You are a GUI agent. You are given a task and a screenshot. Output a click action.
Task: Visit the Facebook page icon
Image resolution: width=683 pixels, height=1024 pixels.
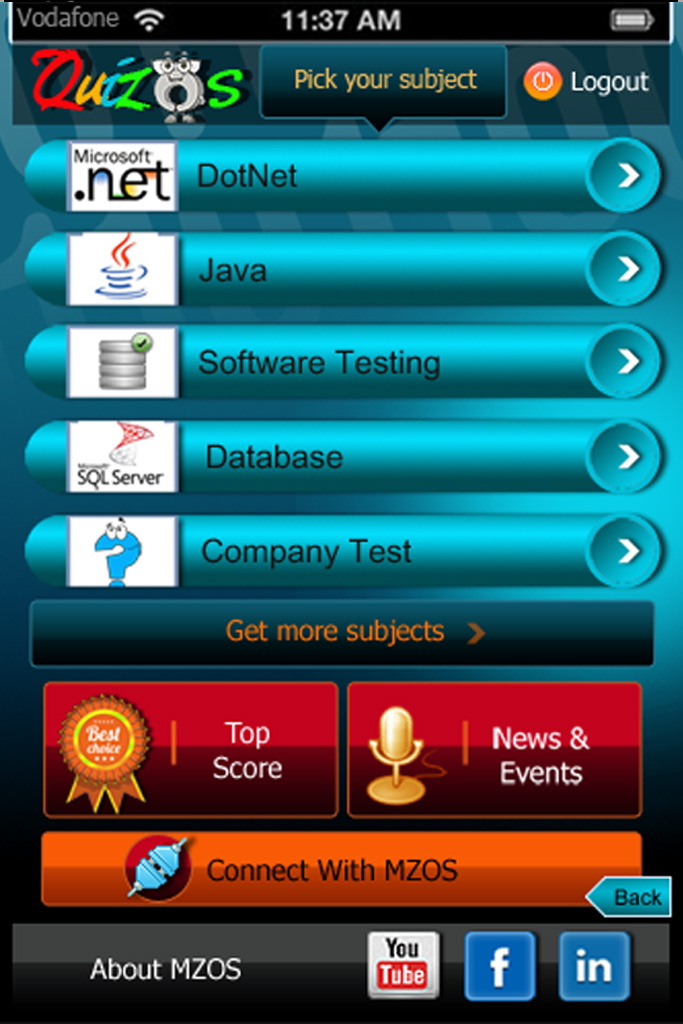(x=499, y=967)
